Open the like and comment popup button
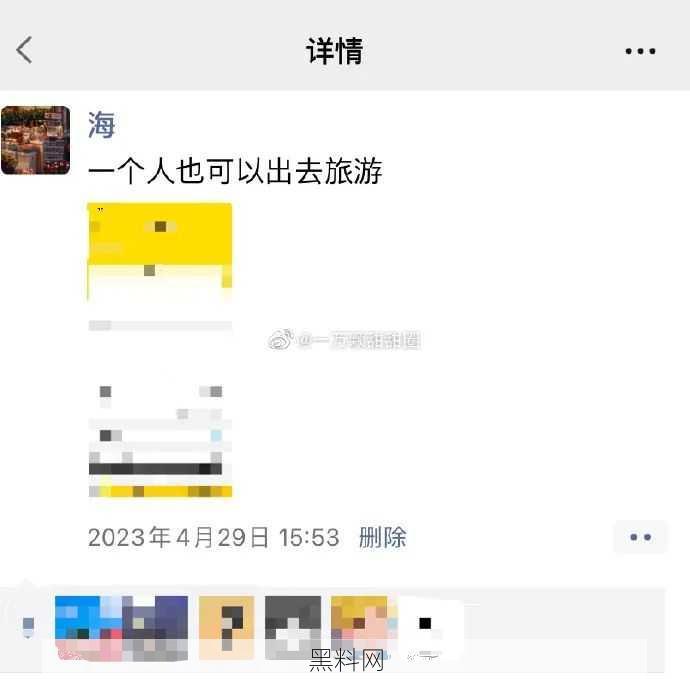This screenshot has height=679, width=690. pyautogui.click(x=640, y=537)
